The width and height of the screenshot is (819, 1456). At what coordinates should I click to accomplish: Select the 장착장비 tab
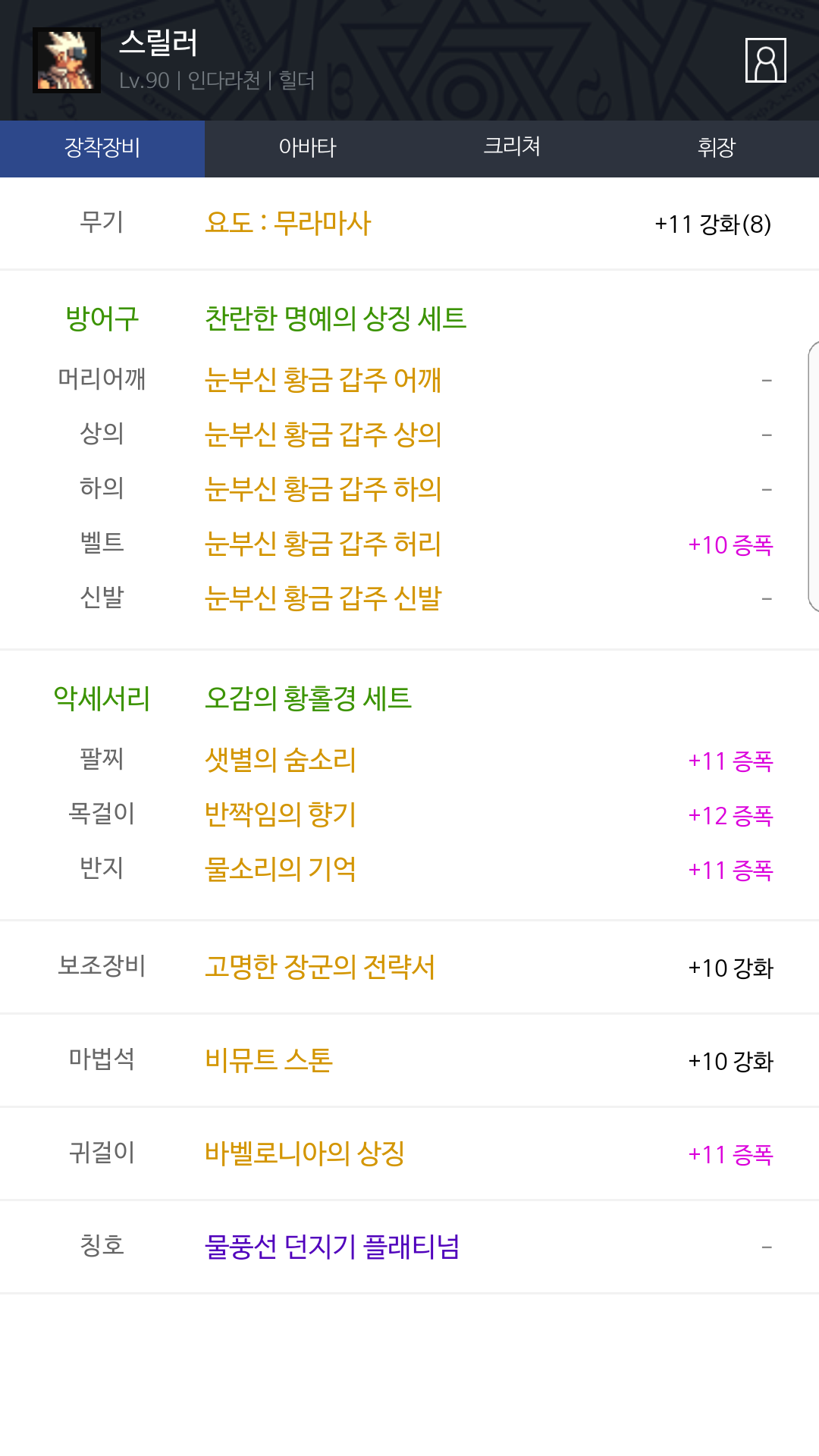(102, 148)
